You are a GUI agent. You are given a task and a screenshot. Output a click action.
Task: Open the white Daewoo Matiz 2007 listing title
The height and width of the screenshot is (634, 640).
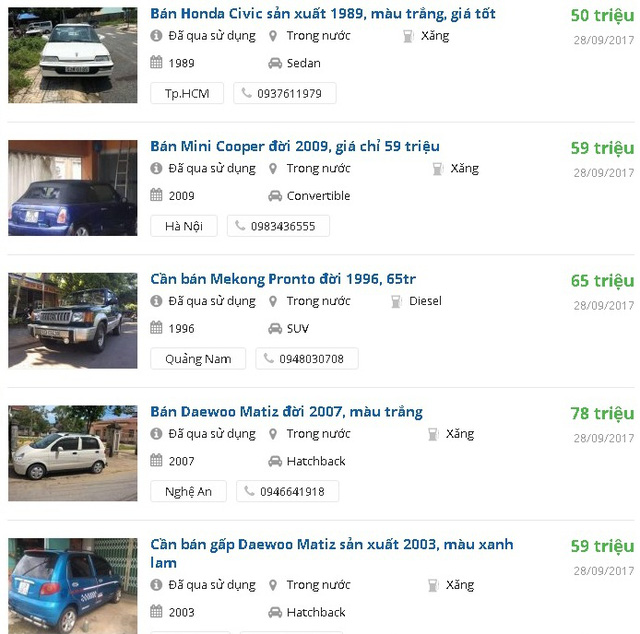[286, 412]
